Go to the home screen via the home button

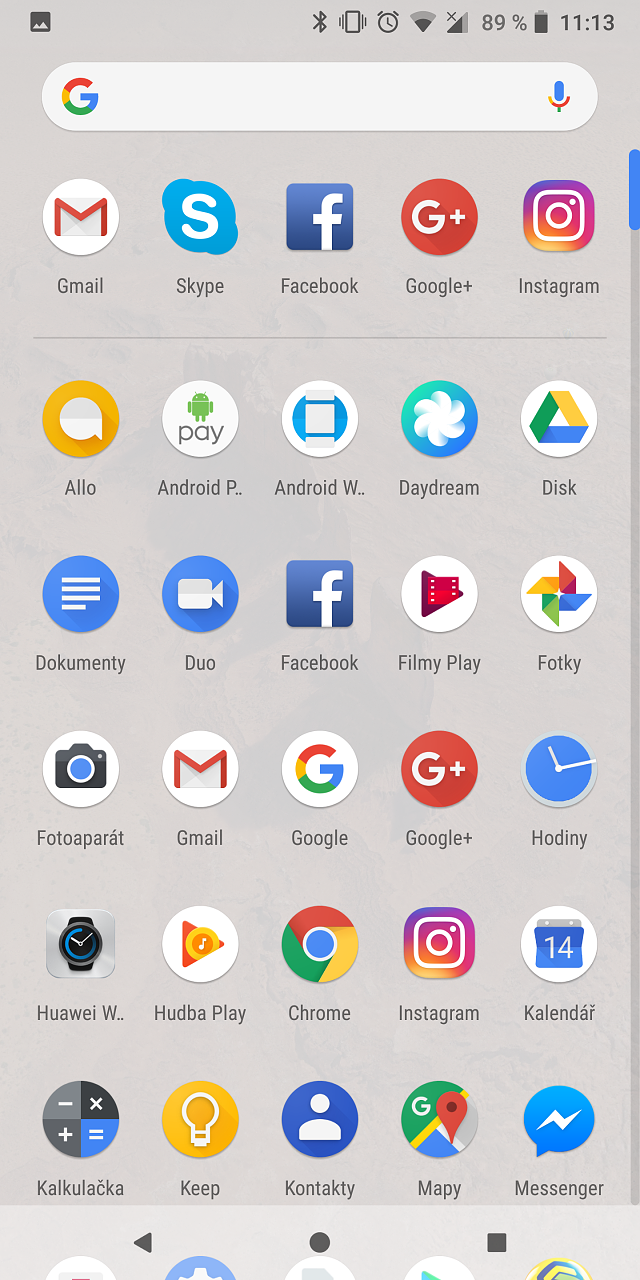pos(320,1242)
